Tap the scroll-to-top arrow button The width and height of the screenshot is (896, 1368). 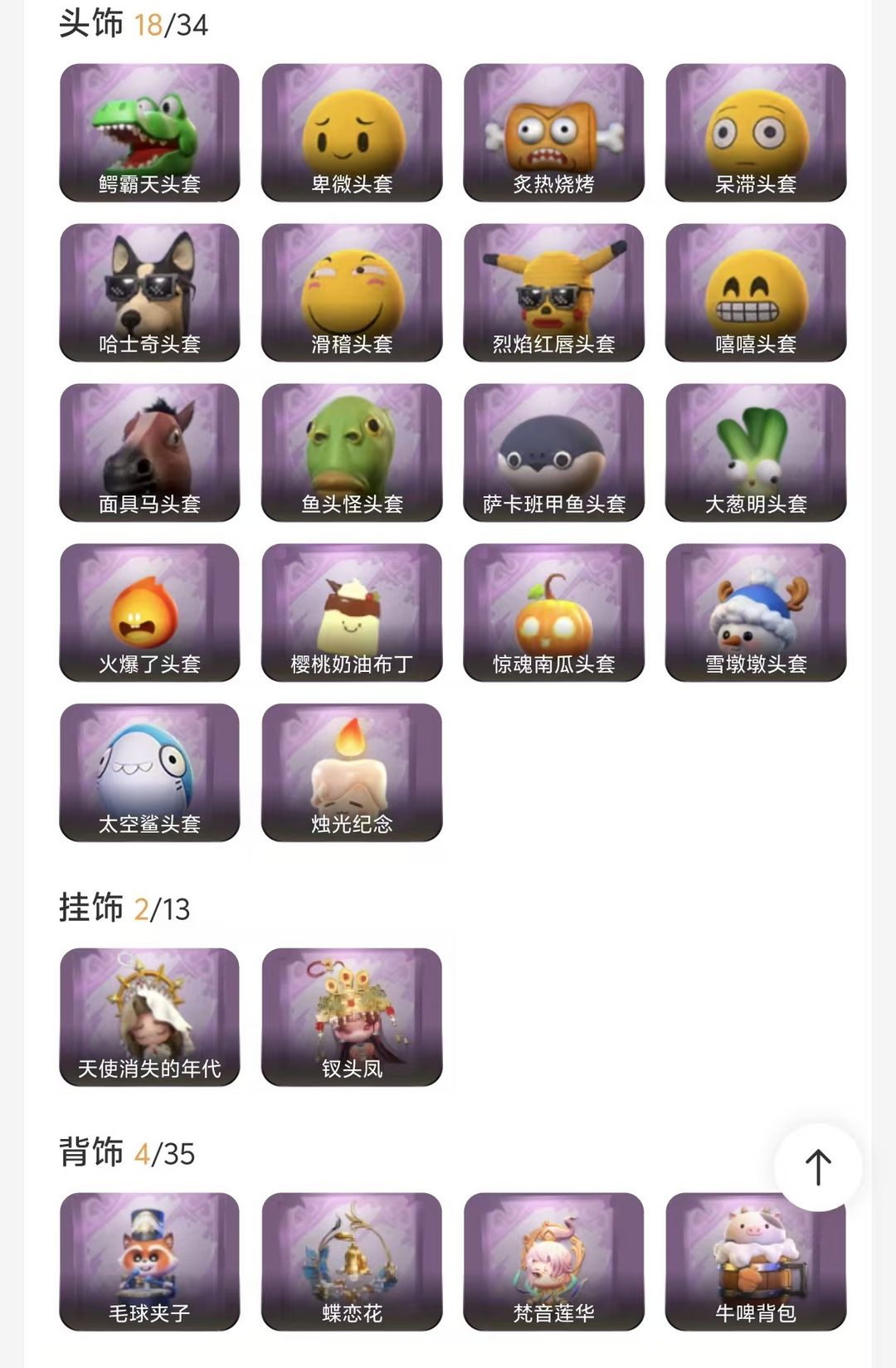coord(818,1167)
